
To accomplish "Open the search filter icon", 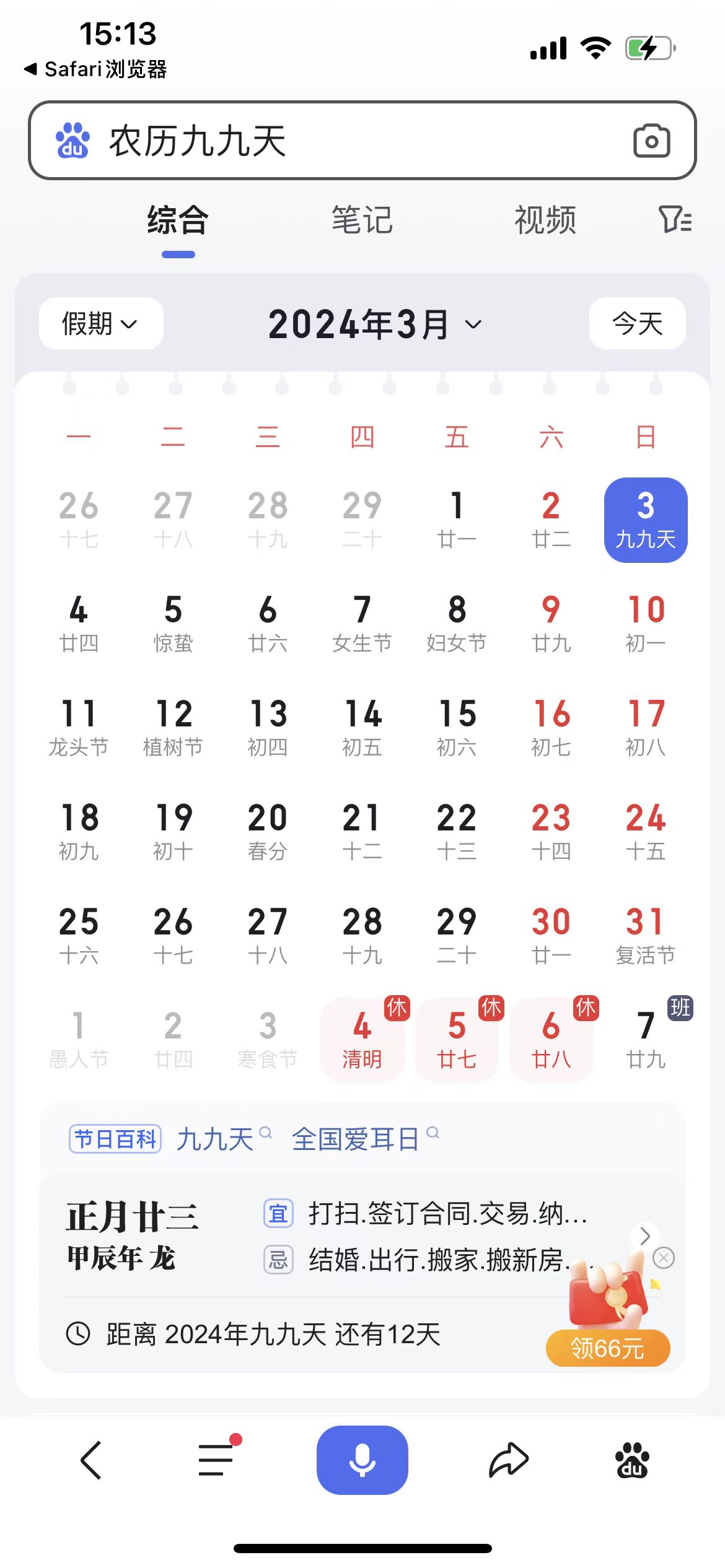I will (675, 220).
